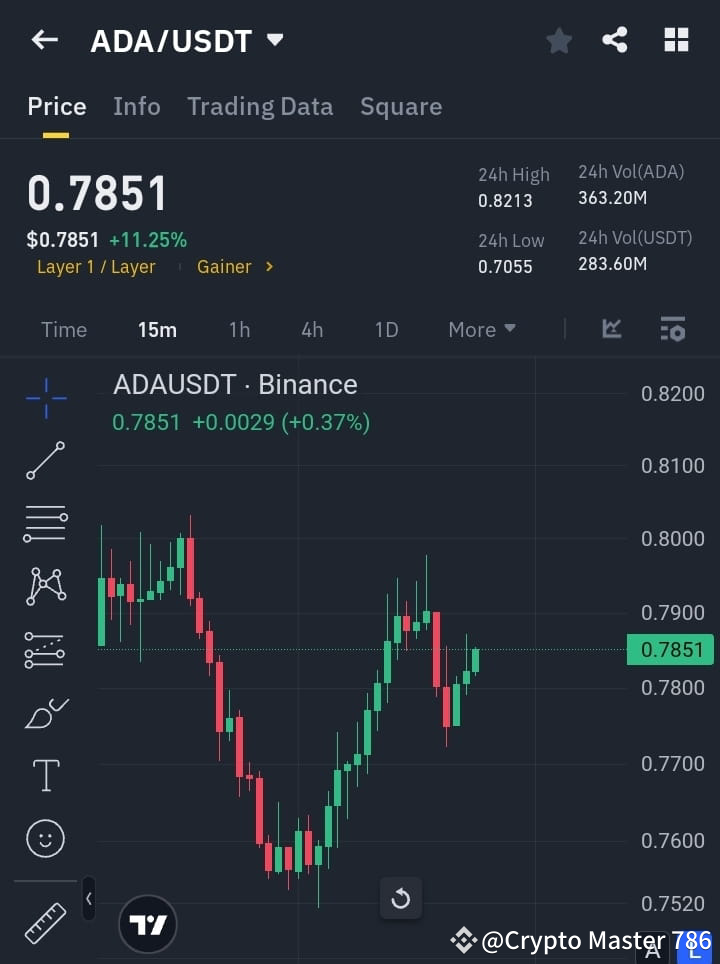
Task: Open the More timeframes dropdown
Action: point(481,329)
